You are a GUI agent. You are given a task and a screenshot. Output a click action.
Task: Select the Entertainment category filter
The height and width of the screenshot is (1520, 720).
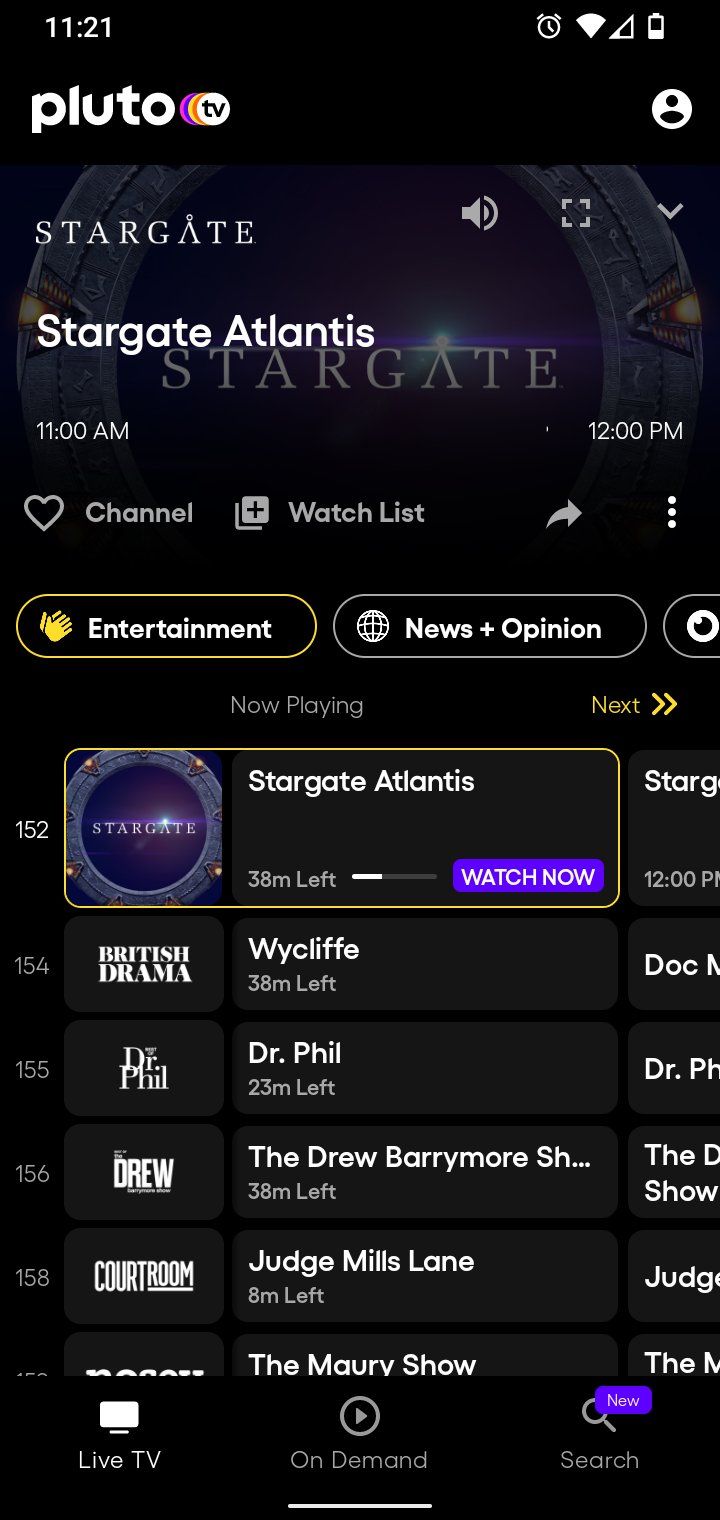tap(166, 627)
